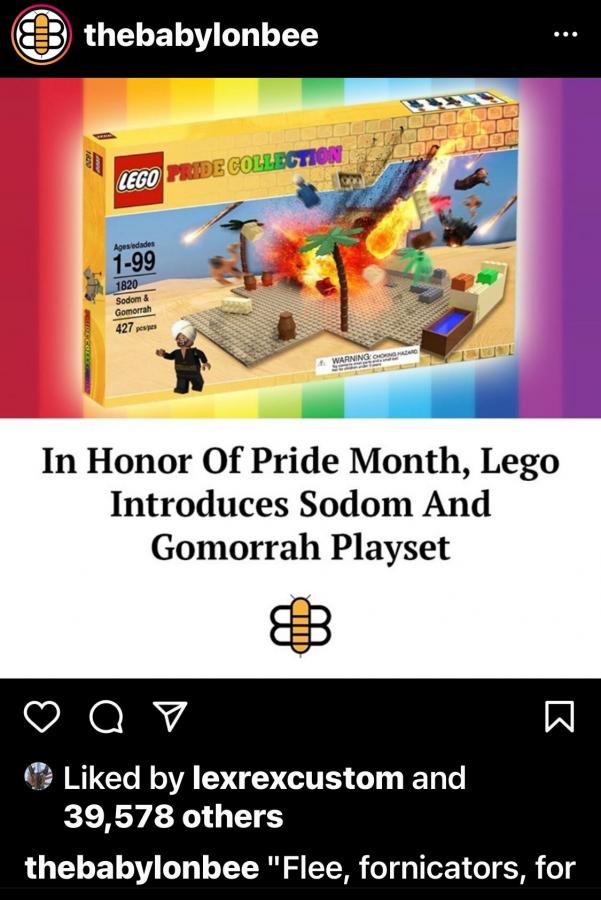Open lexrexcustom's profile from likes
This screenshot has height=900, width=601.
pyautogui.click(x=297, y=778)
